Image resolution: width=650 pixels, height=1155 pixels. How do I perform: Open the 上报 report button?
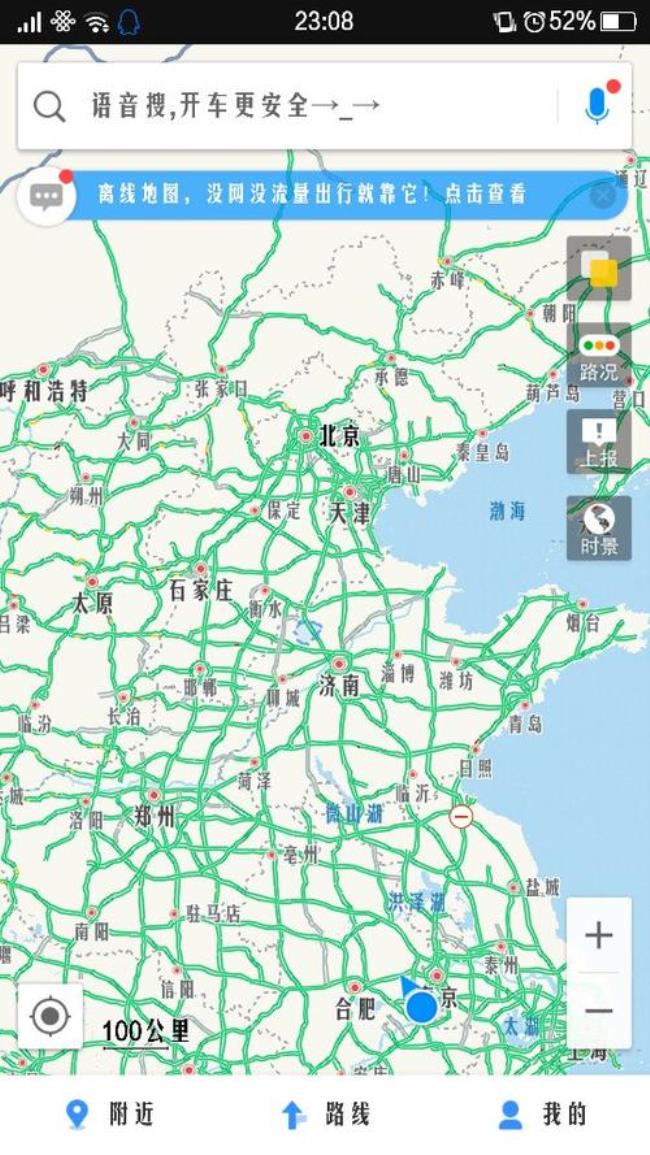pos(599,442)
